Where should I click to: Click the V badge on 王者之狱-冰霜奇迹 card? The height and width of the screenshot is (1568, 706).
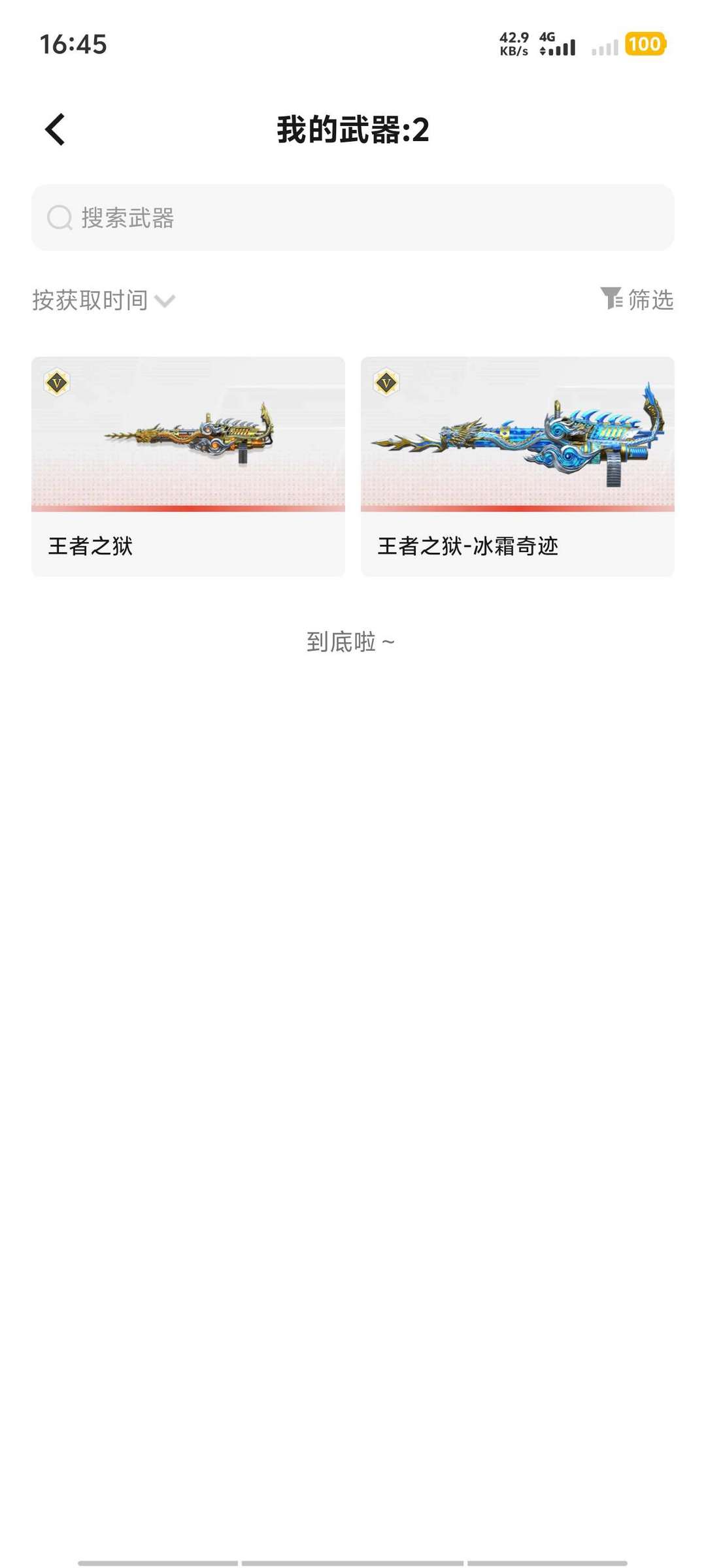point(387,383)
